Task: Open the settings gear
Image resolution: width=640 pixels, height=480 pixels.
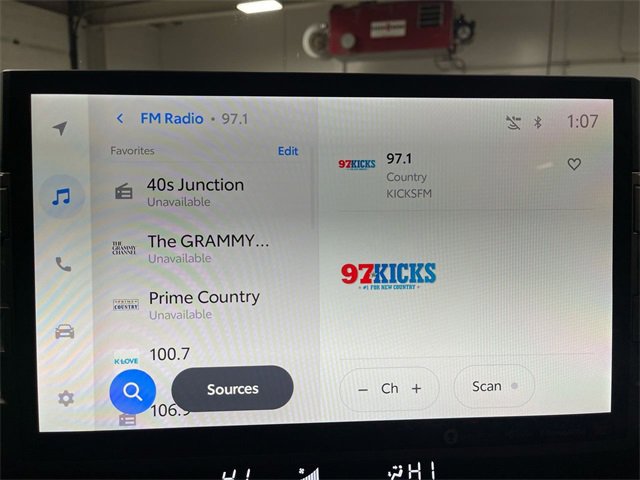Action: click(66, 398)
